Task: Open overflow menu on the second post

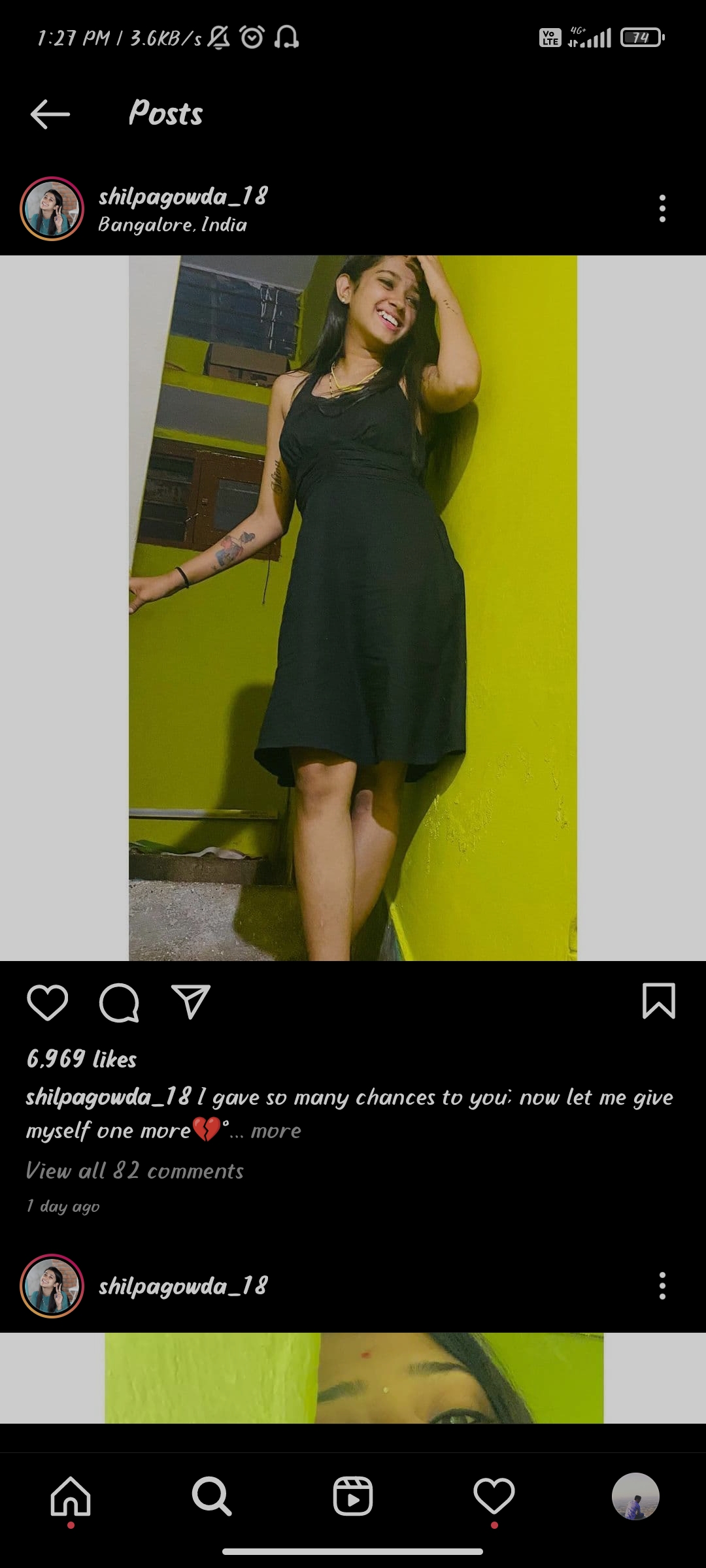Action: pyautogui.click(x=662, y=1286)
